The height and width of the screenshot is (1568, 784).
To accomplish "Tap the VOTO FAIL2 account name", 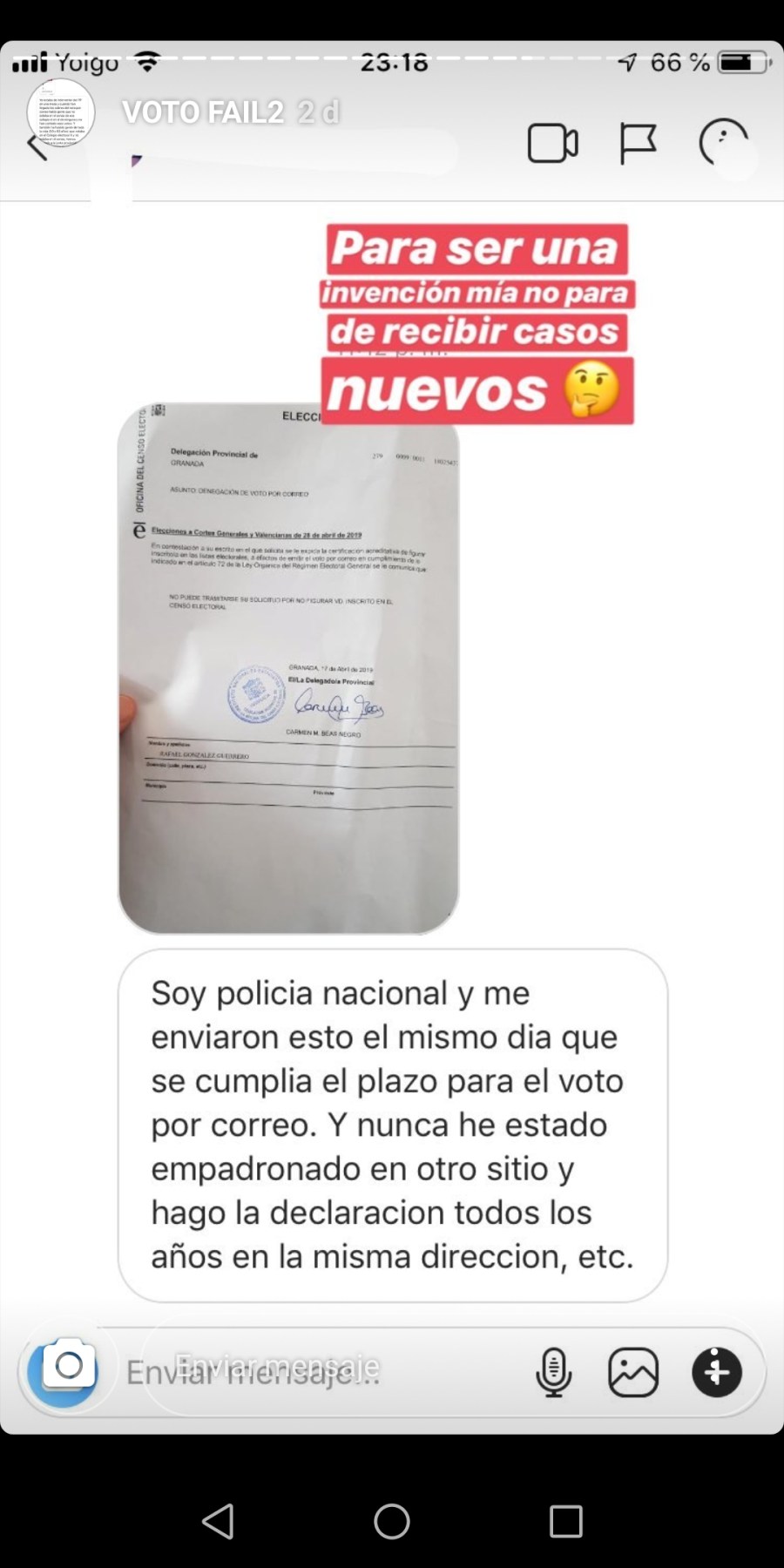I will [x=203, y=112].
